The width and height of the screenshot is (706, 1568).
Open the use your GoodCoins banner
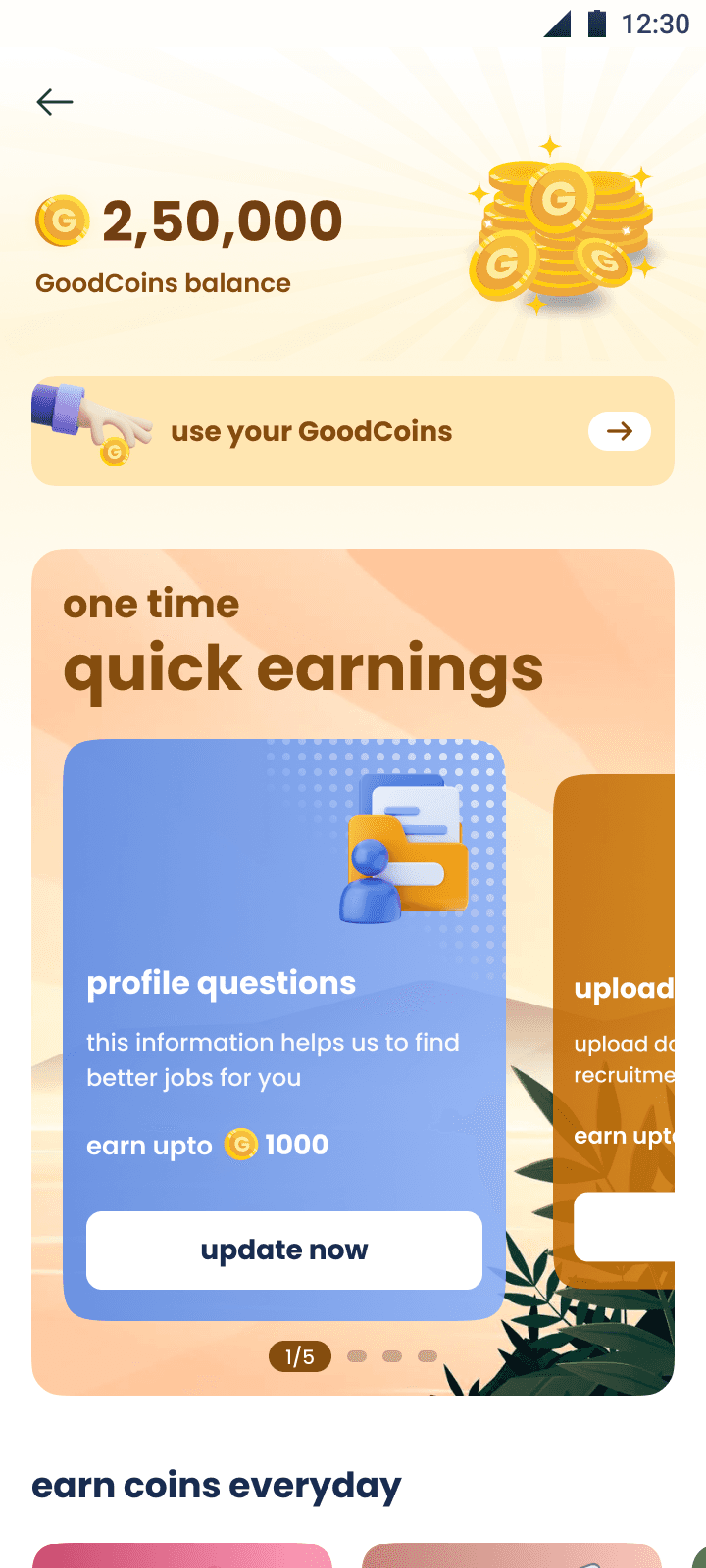pyautogui.click(x=353, y=431)
